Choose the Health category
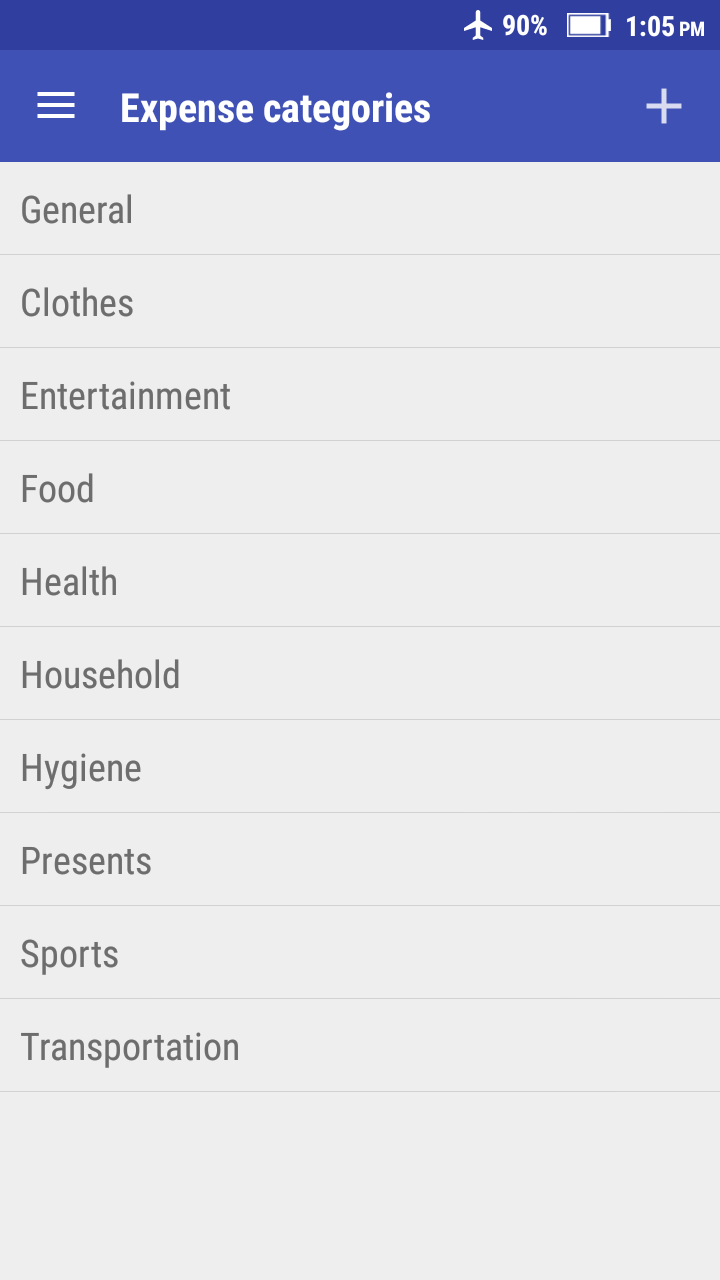 click(x=69, y=582)
